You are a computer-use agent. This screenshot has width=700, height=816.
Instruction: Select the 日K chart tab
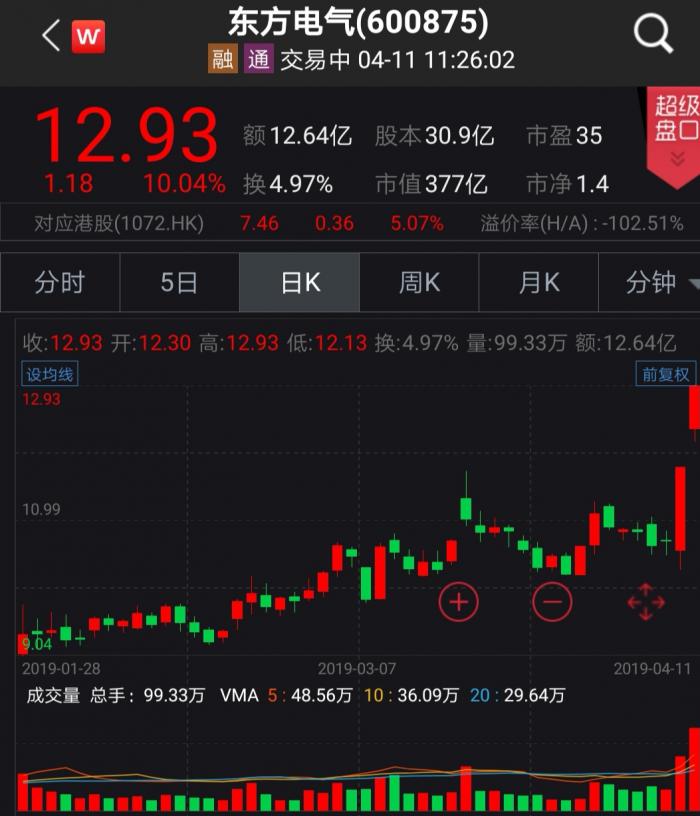coord(299,283)
